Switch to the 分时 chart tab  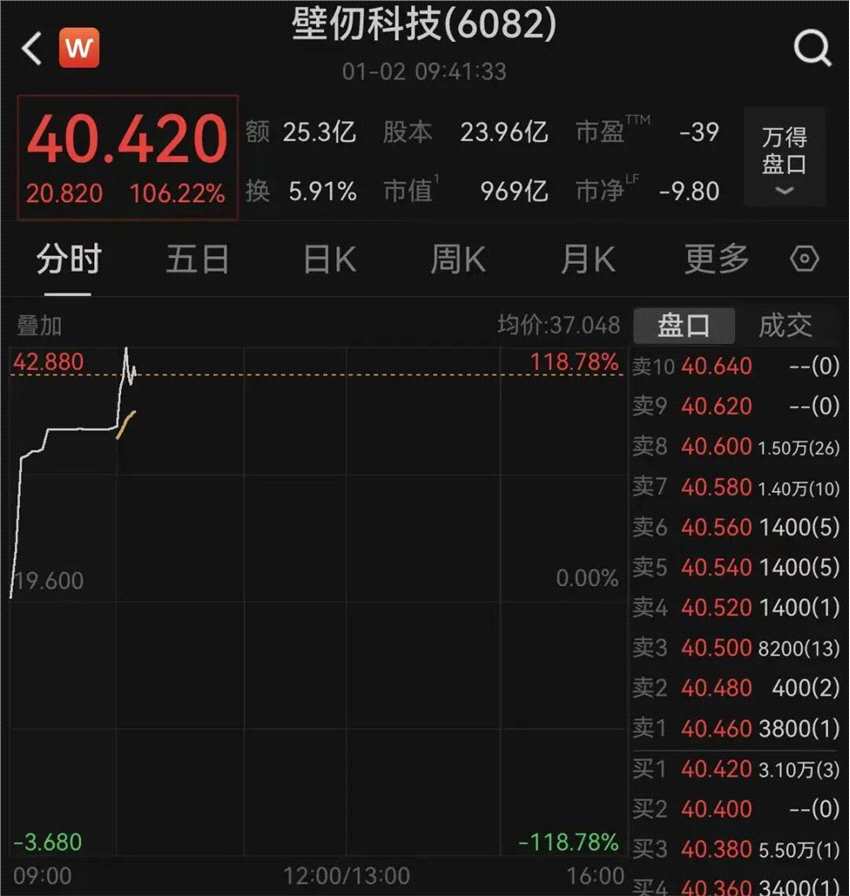click(x=68, y=260)
